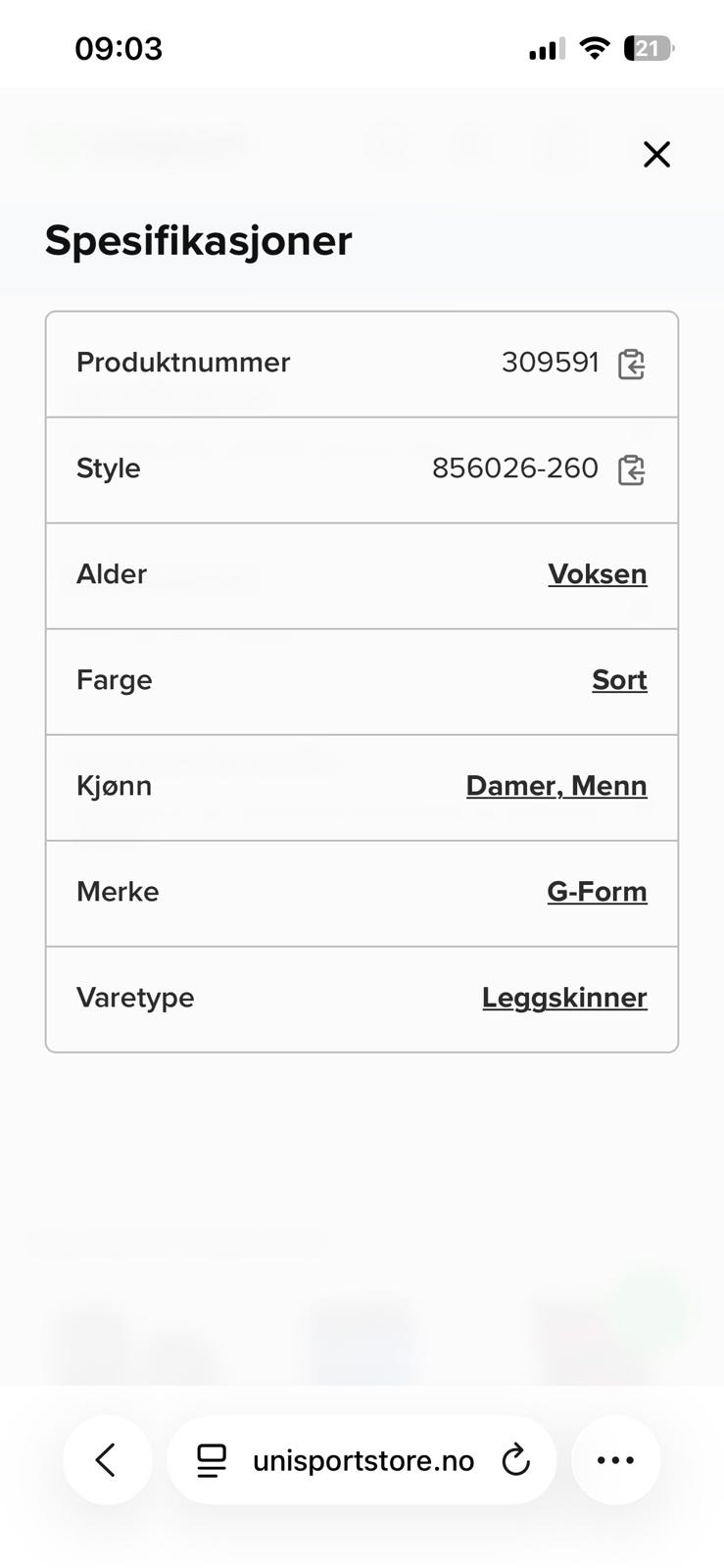This screenshot has width=724, height=1568.
Task: Select the Sort color link
Action: (618, 679)
